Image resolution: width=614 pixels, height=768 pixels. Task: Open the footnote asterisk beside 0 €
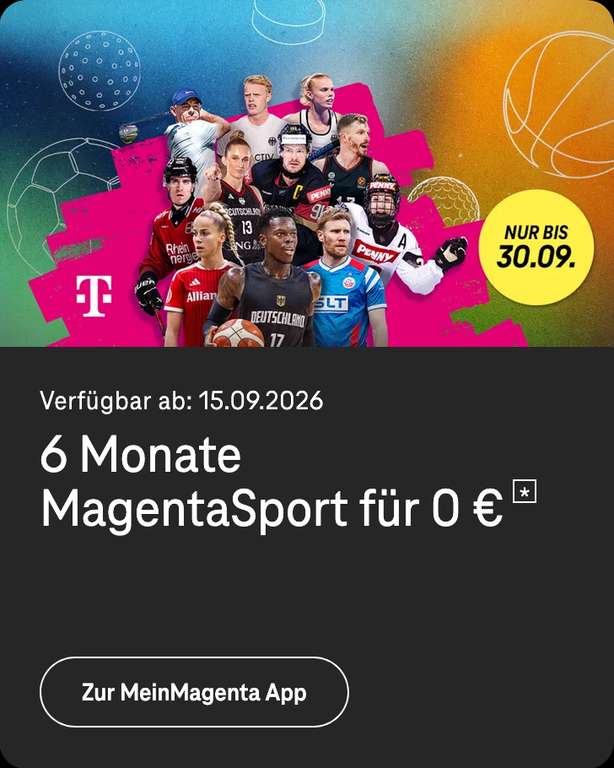tap(524, 492)
